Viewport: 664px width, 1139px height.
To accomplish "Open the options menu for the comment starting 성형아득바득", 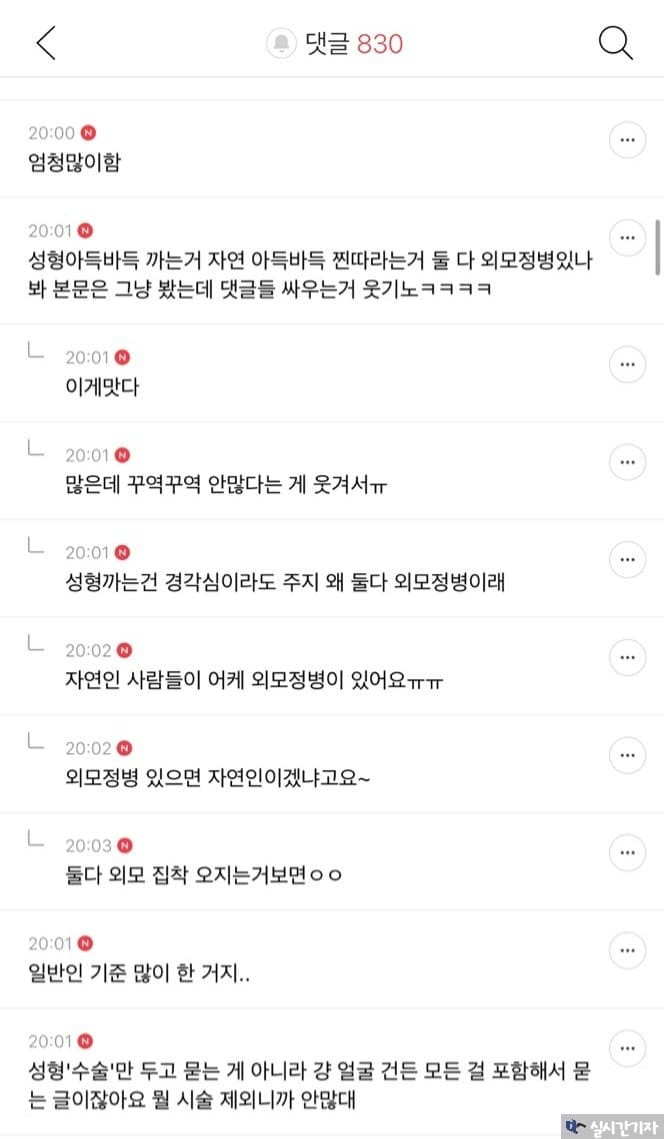I will (627, 237).
